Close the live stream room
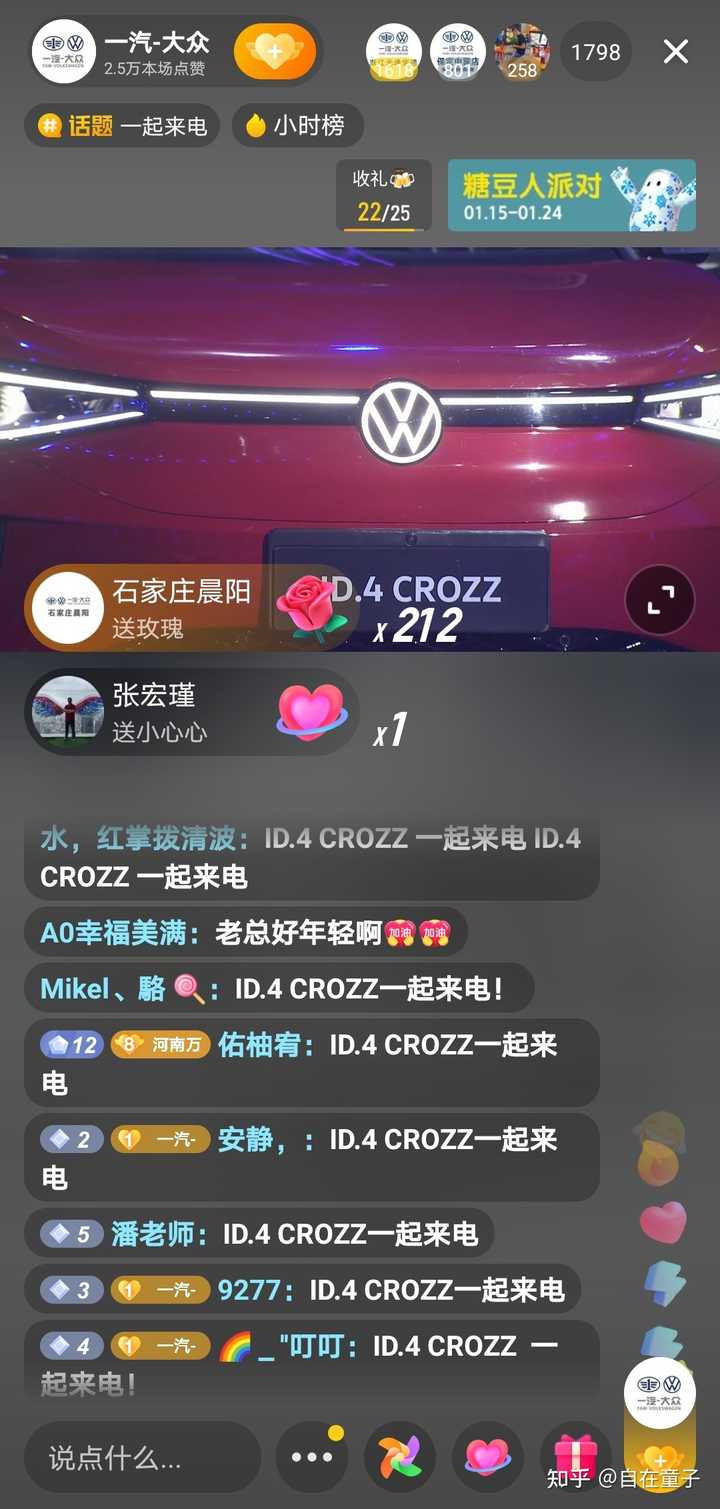 [676, 52]
